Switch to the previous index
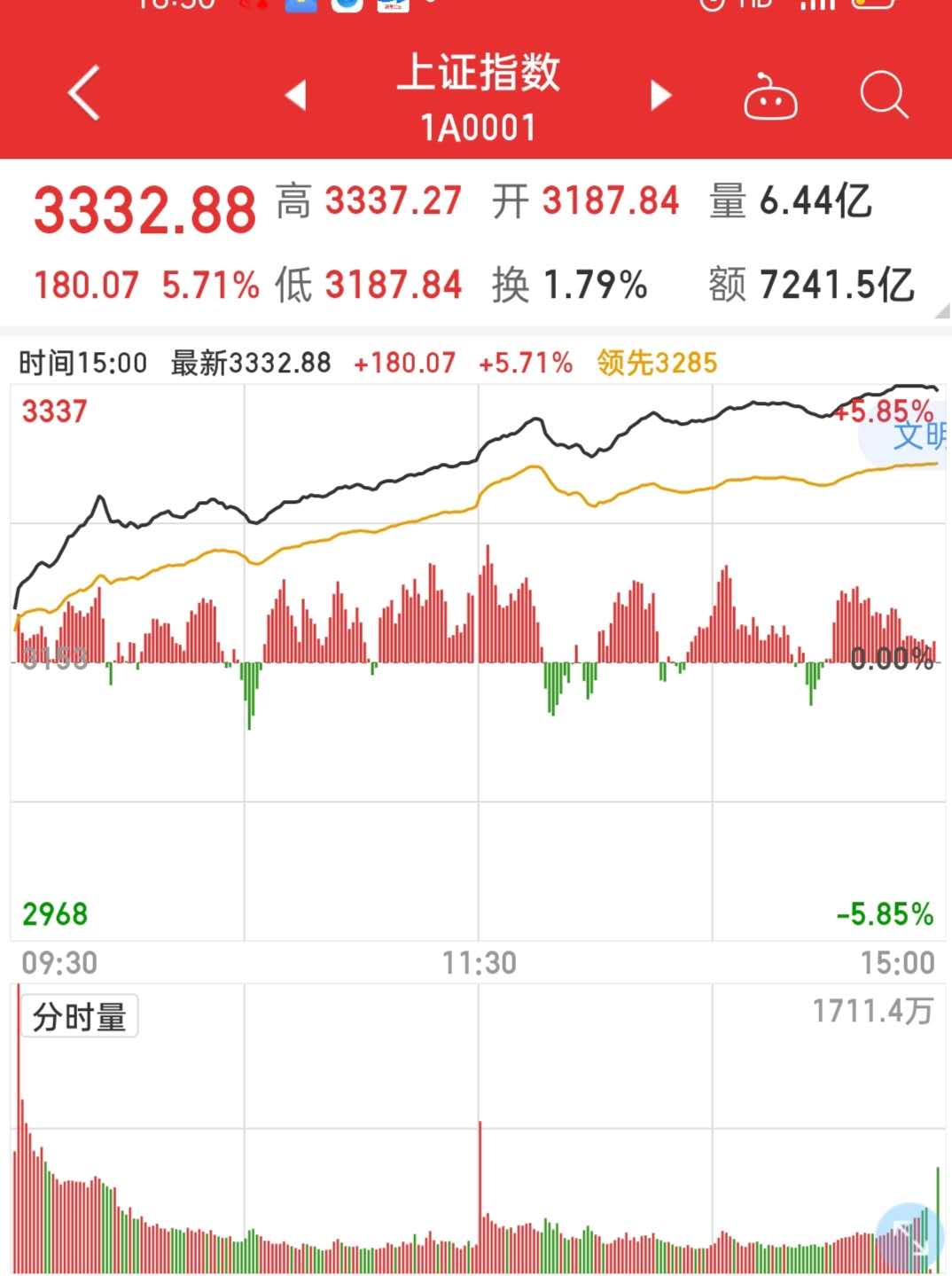Screen dimensions: 952x1276 [x=296, y=95]
